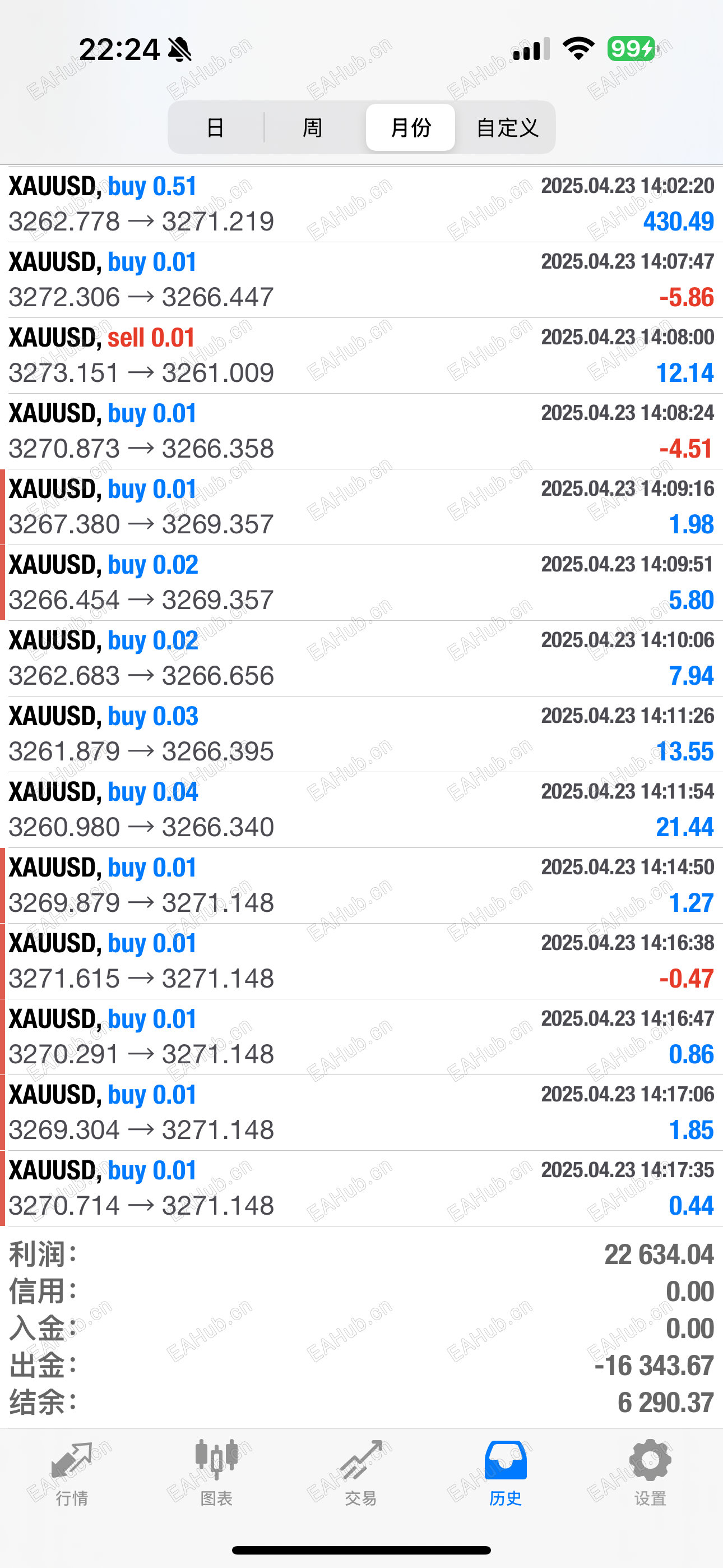Expand the buy 0.03 trade at 14:11:26

(361, 734)
